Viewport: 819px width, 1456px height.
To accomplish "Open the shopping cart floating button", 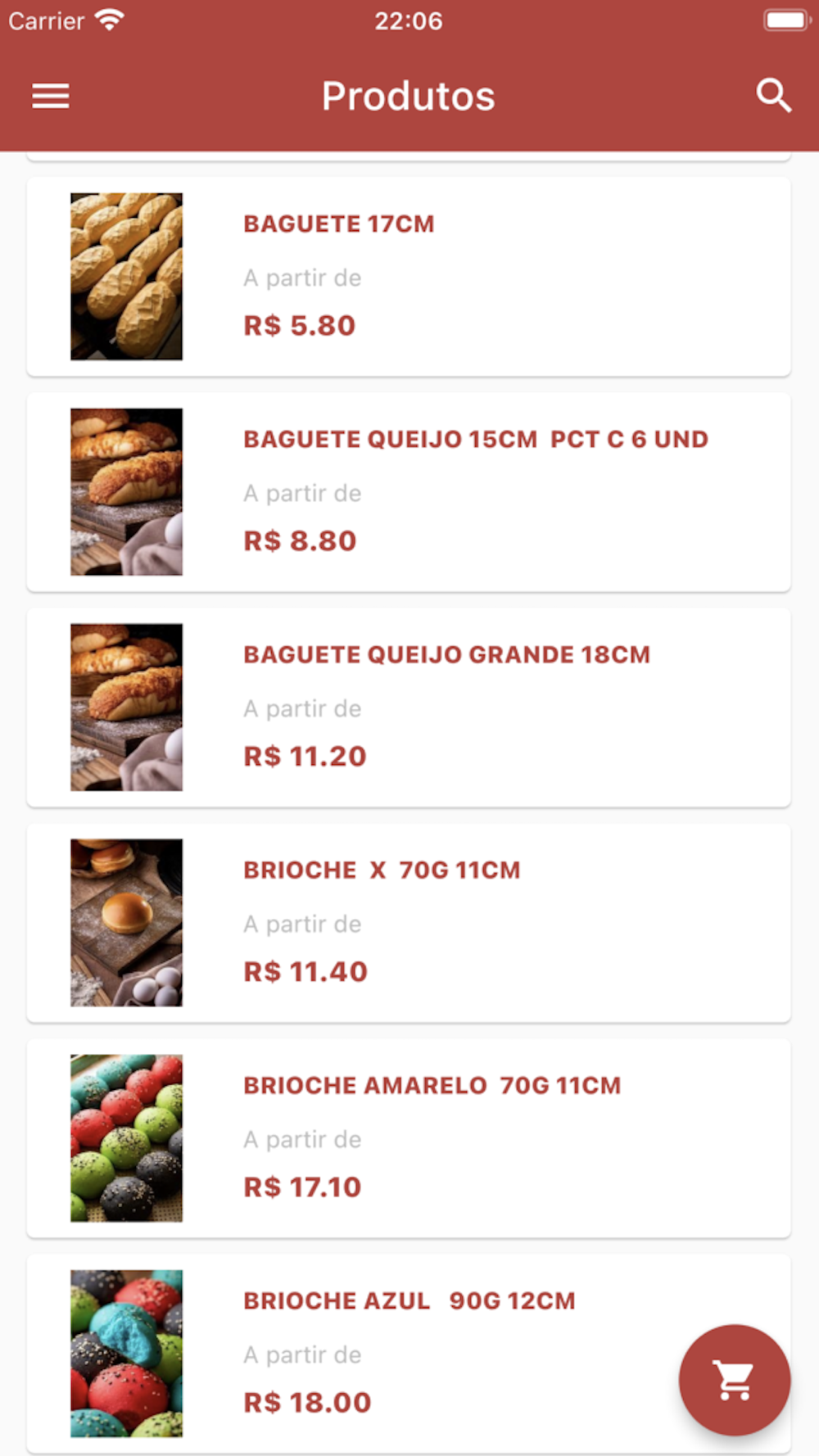I will pos(735,1380).
